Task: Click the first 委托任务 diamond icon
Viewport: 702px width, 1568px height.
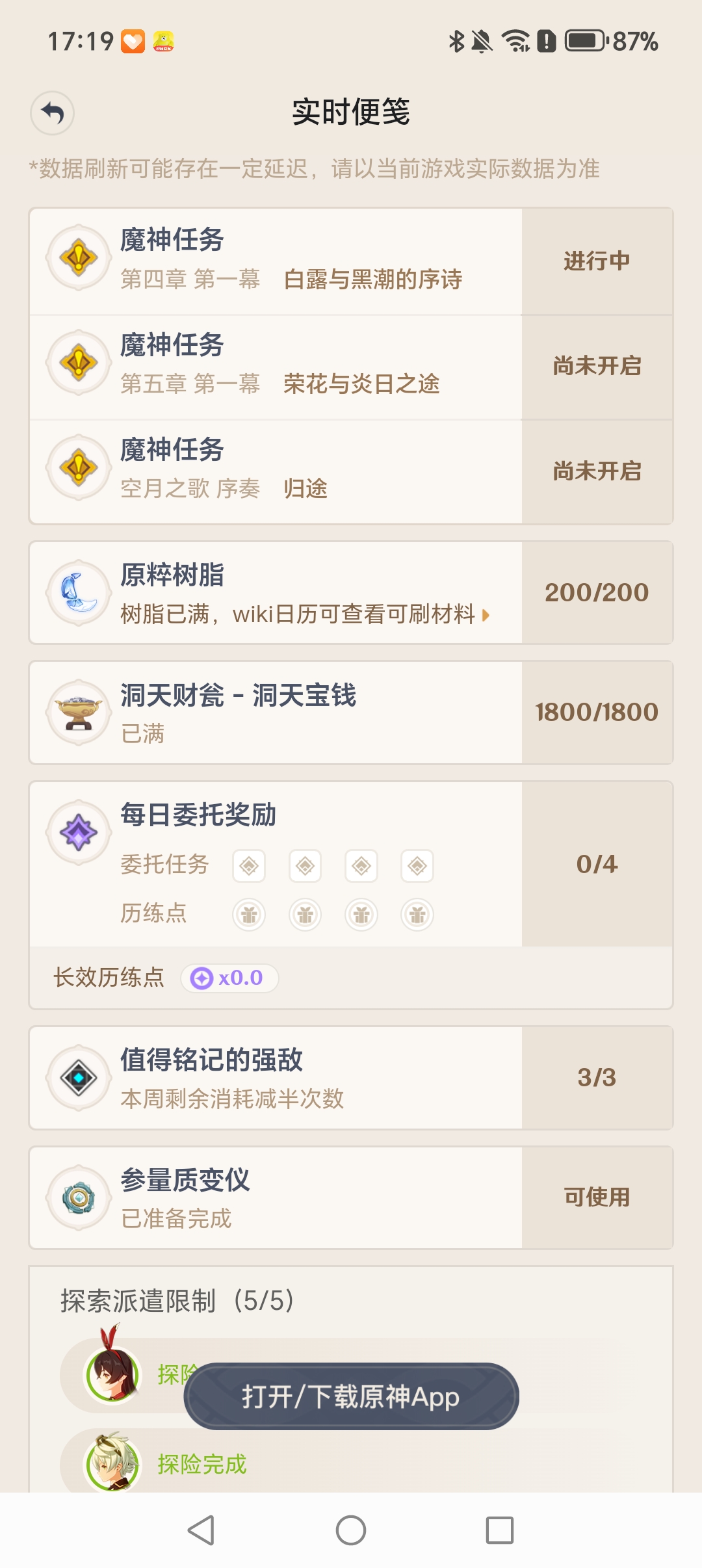Action: point(249,865)
